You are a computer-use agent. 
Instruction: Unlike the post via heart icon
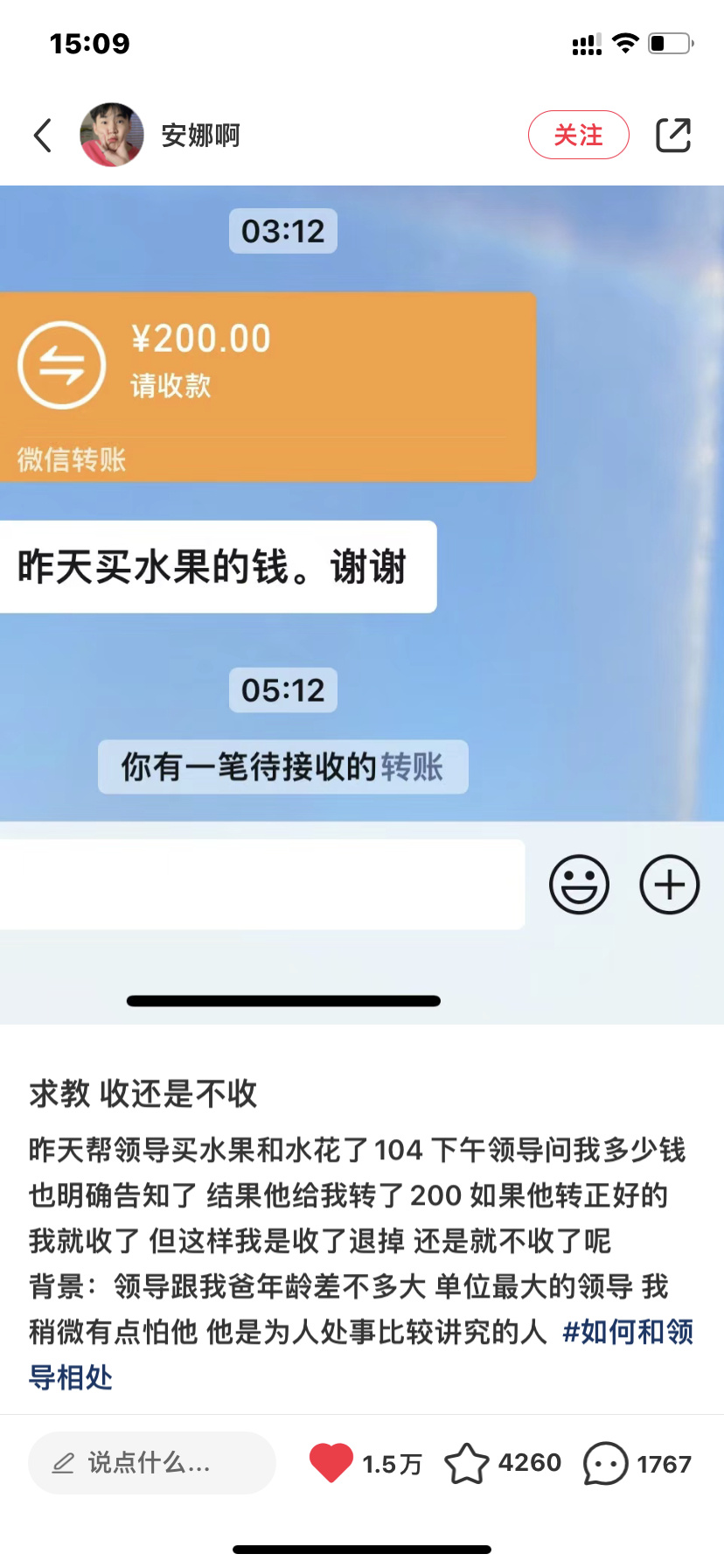[331, 1462]
